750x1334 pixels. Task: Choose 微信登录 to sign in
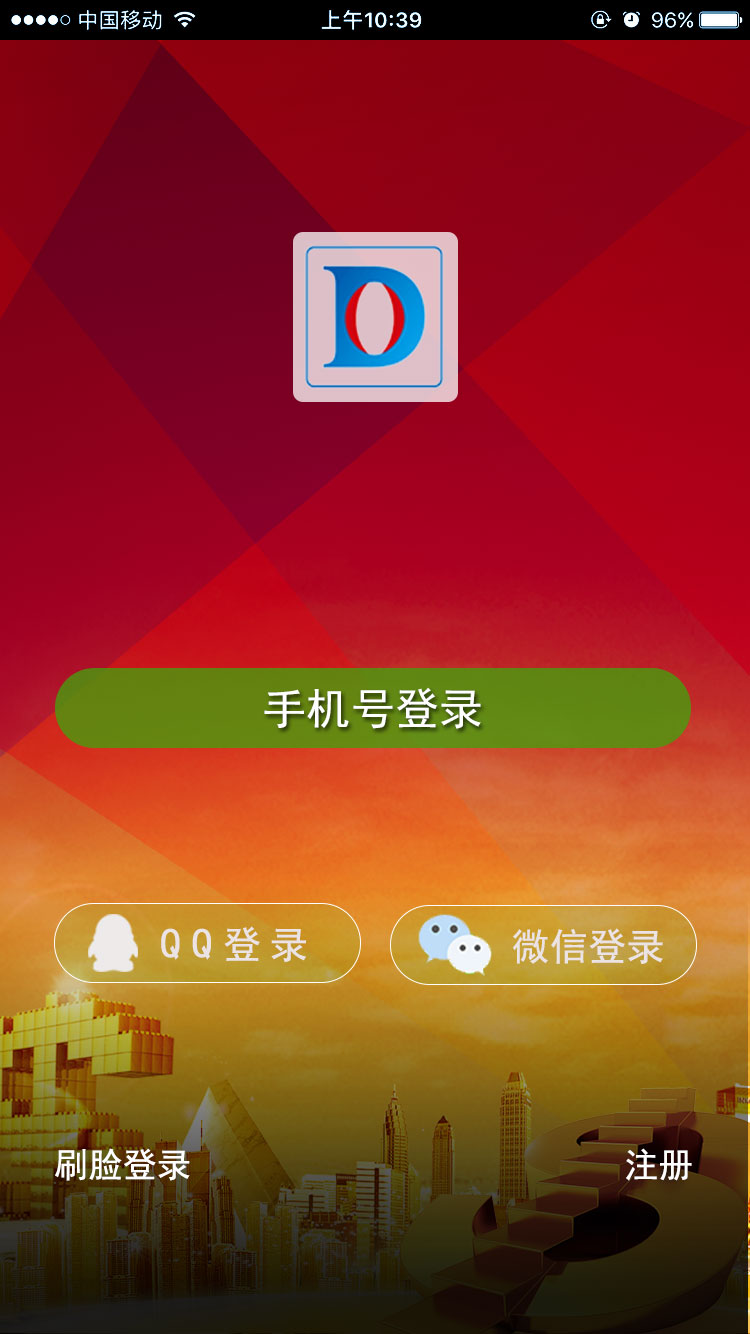pyautogui.click(x=543, y=945)
